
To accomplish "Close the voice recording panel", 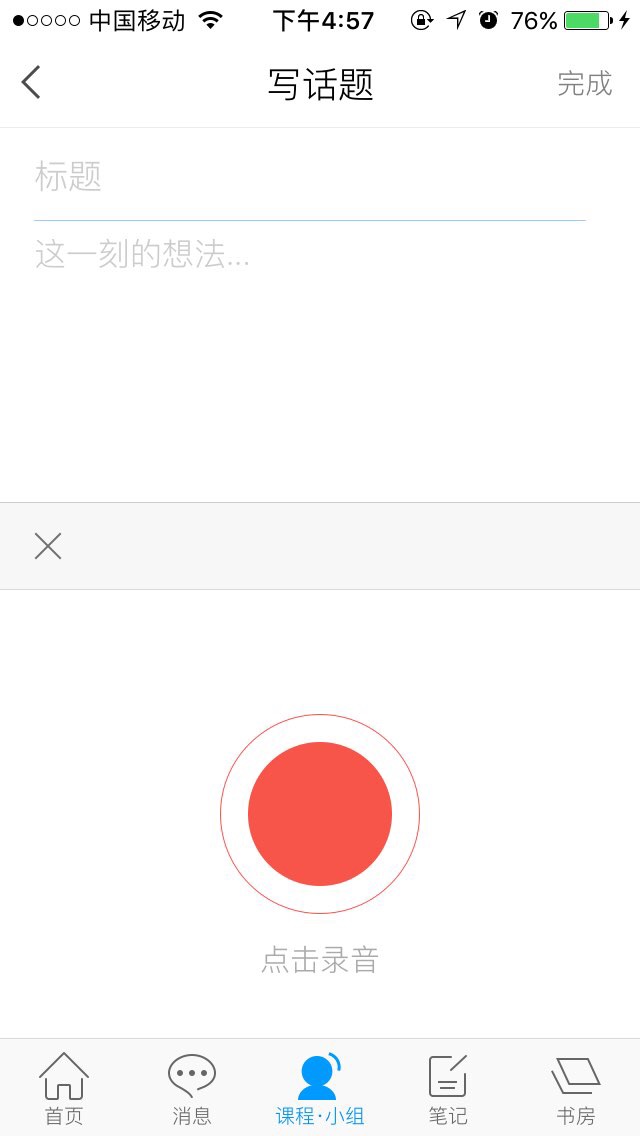I will 48,546.
